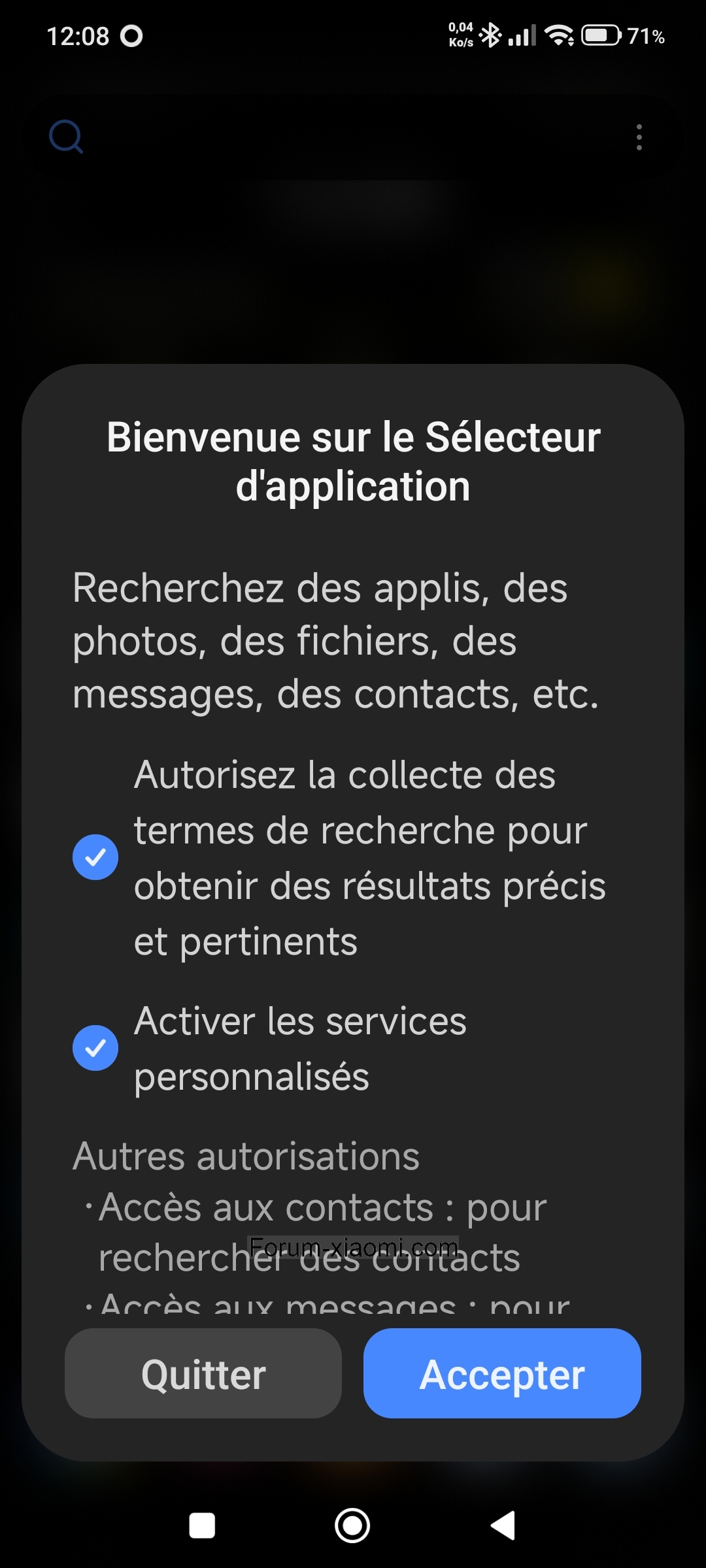
Task: Uncheck Activer les services personnalisés
Action: point(95,1048)
